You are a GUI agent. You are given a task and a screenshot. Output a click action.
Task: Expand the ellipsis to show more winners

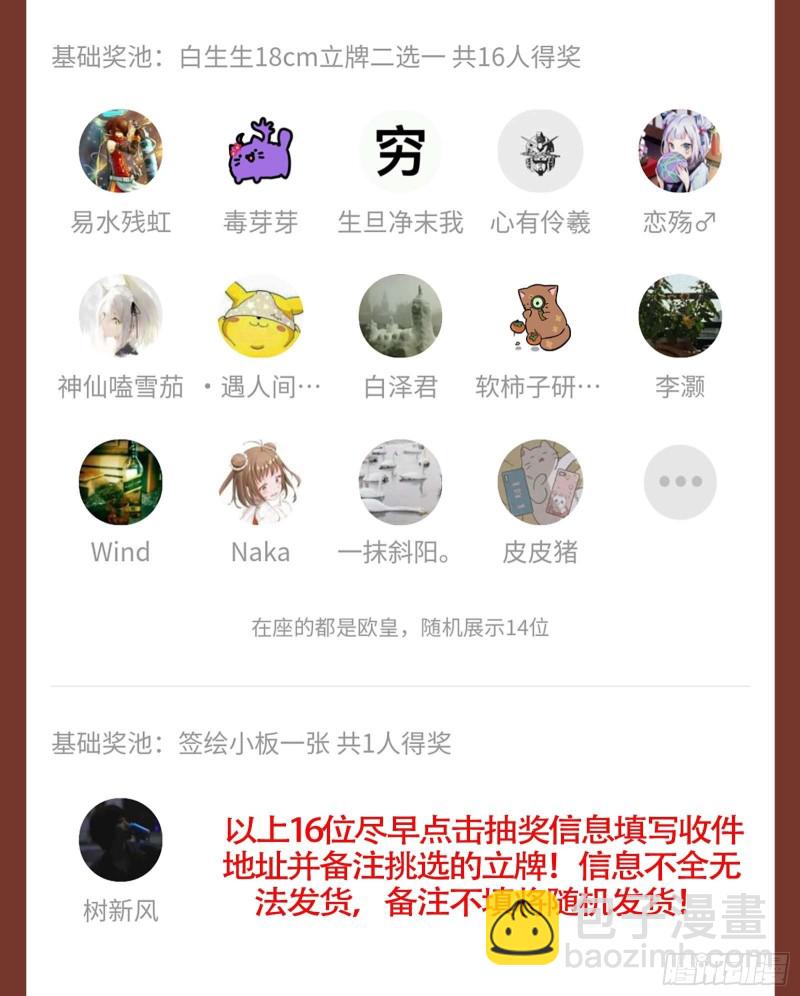[x=679, y=481]
